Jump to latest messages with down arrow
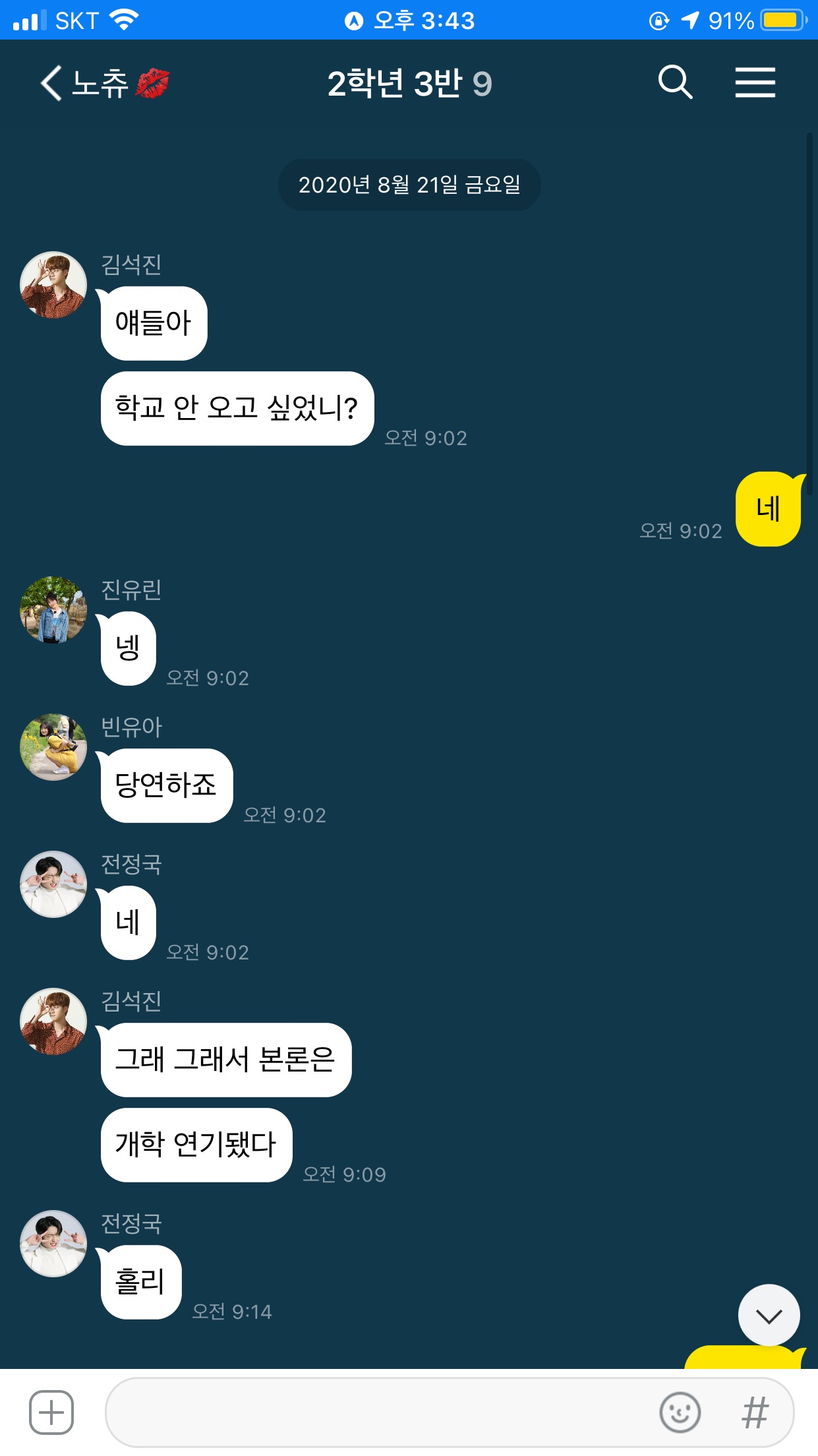Screen dimensions: 818x1456 click(x=769, y=1315)
